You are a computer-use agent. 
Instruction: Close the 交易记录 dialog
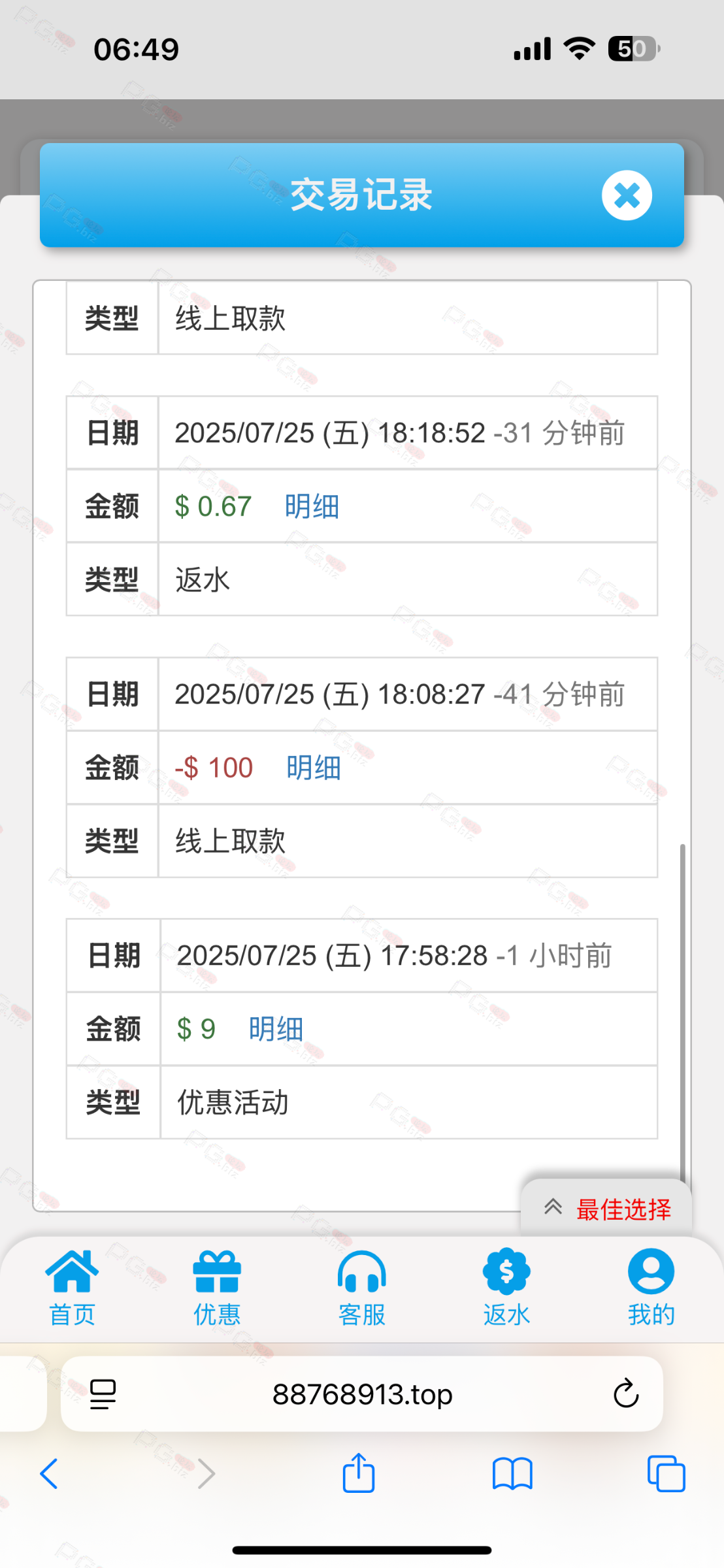(x=627, y=195)
